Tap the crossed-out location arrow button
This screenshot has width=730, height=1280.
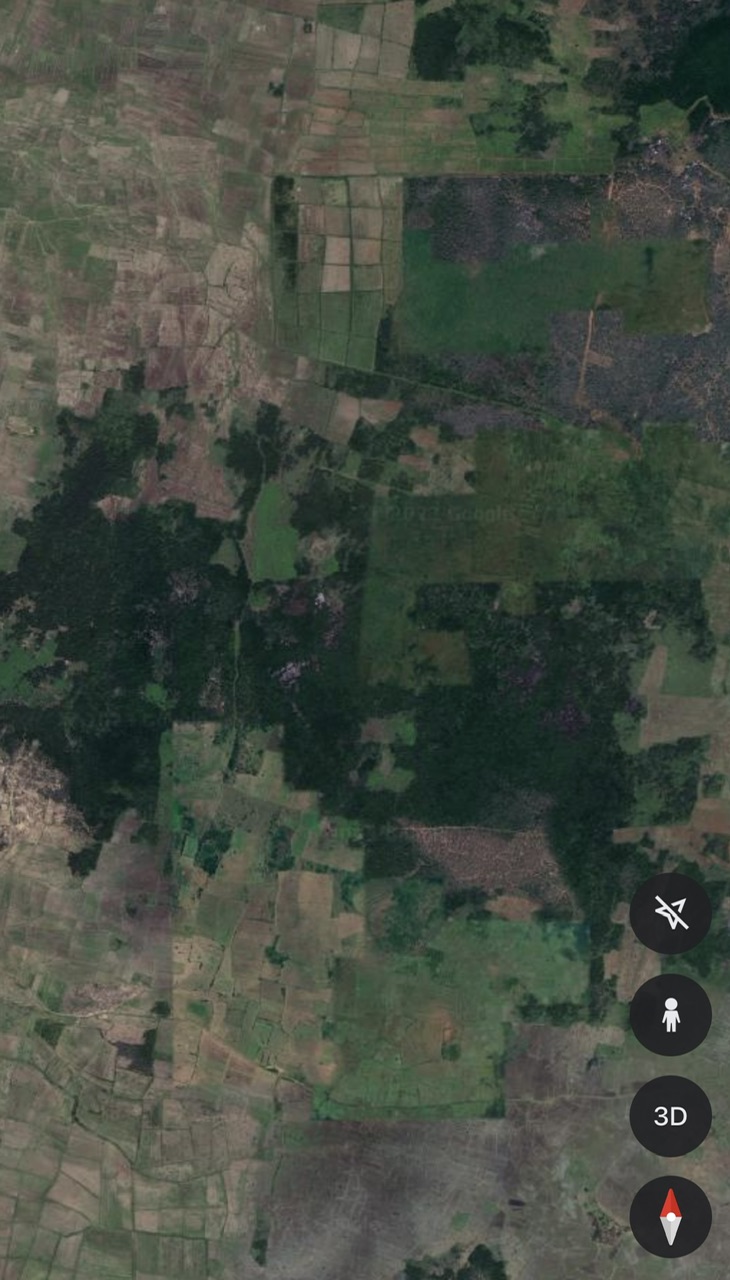(x=670, y=913)
